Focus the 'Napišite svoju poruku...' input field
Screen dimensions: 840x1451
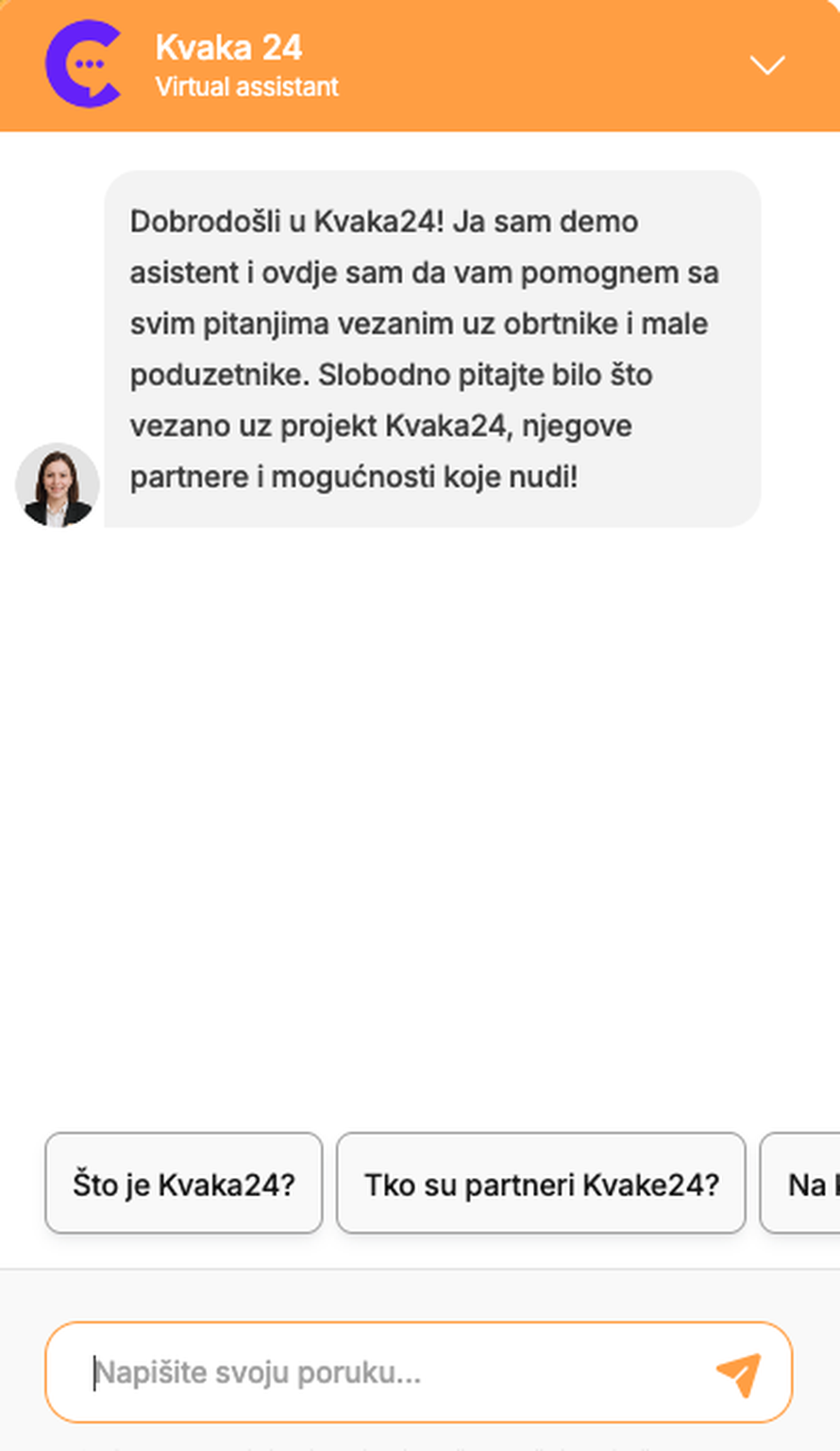point(378,1372)
